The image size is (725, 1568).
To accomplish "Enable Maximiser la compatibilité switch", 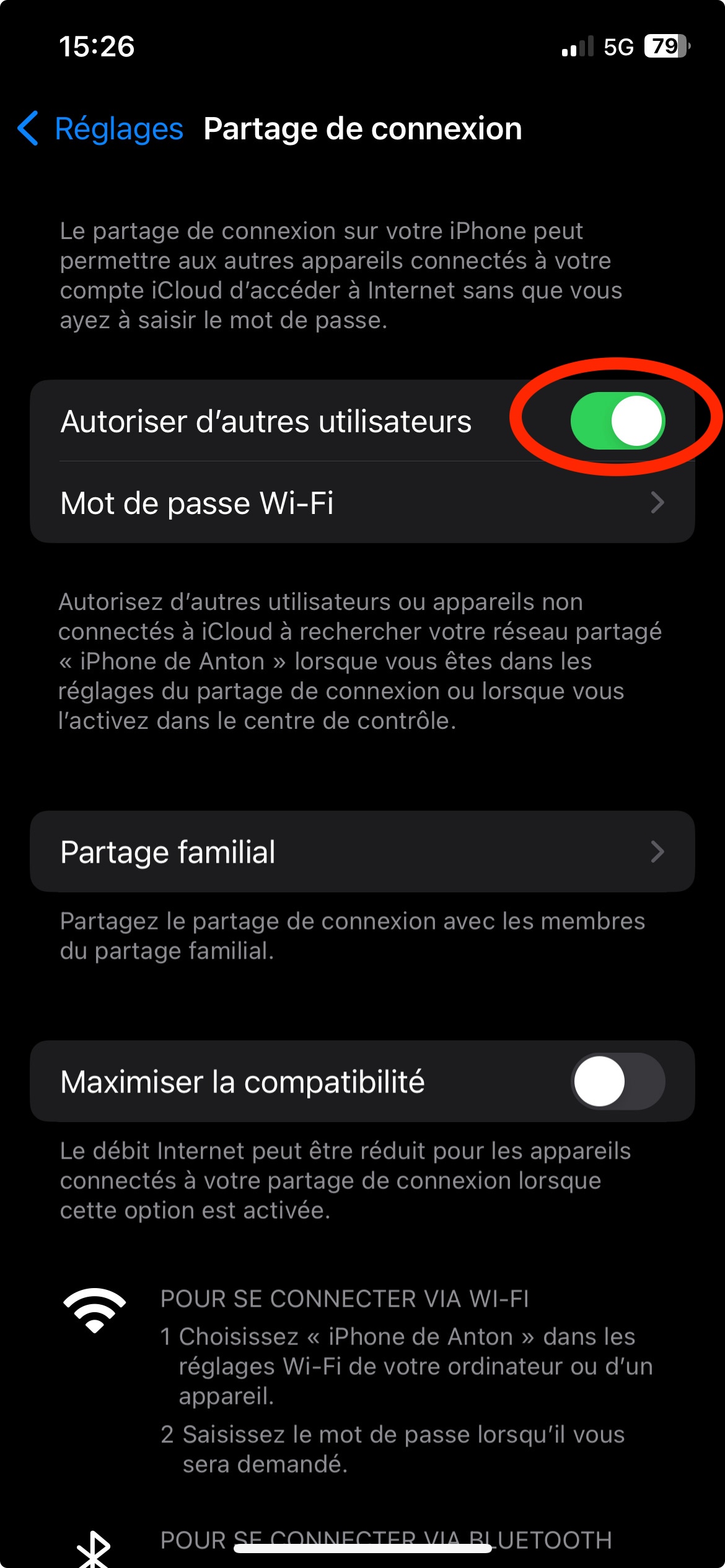I will [617, 1081].
